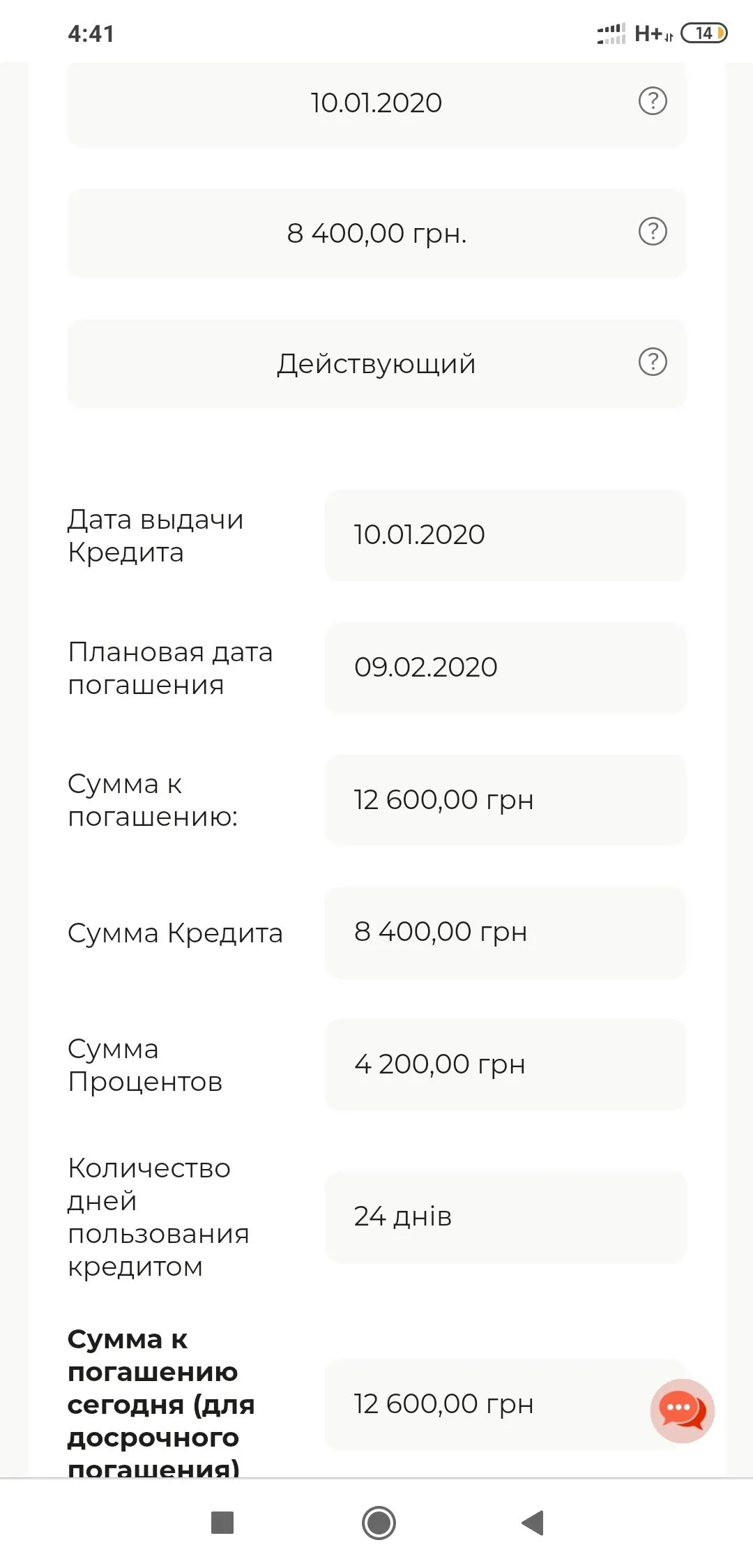Tap help icon beside 8 400,00 грн.
753x1568 pixels.
653,232
